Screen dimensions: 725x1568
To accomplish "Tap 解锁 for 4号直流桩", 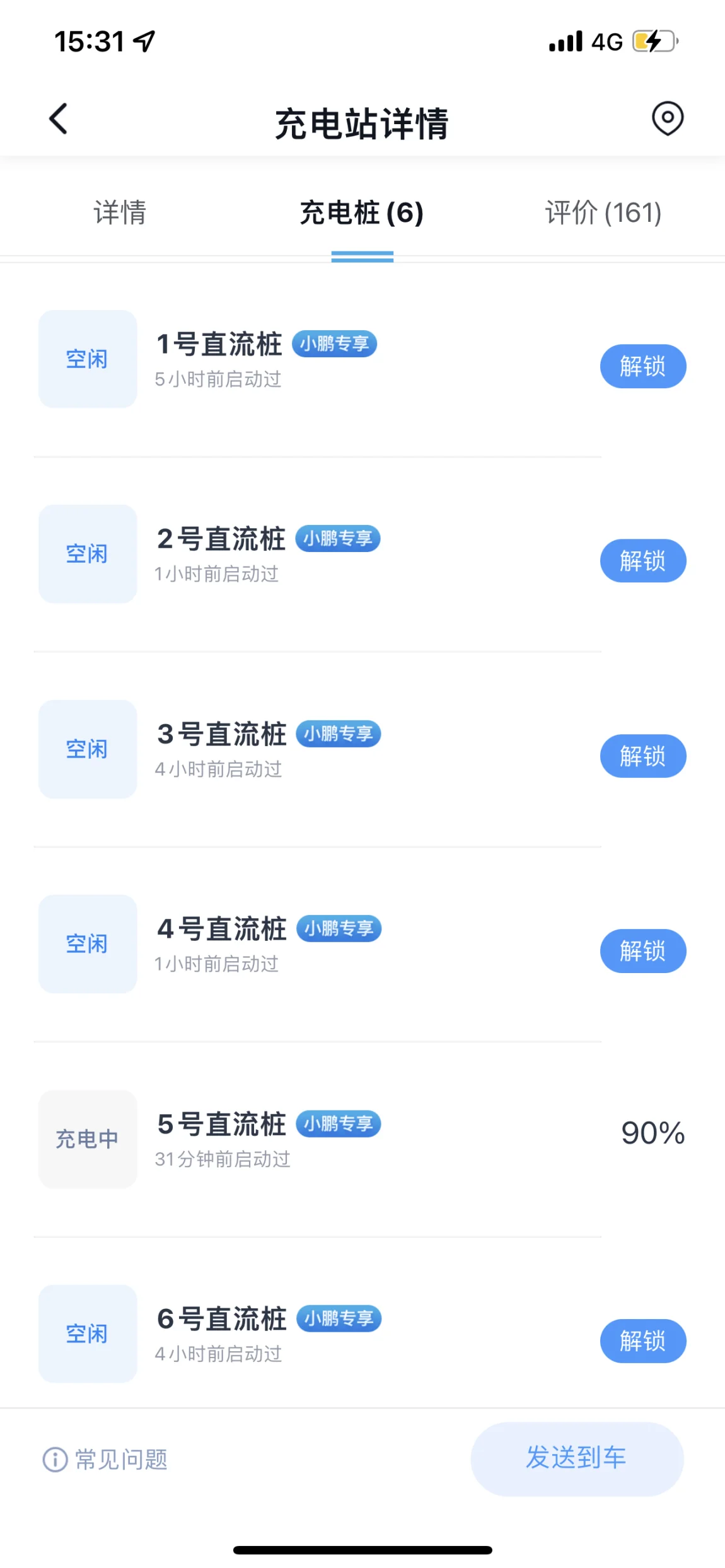I will pyautogui.click(x=642, y=950).
